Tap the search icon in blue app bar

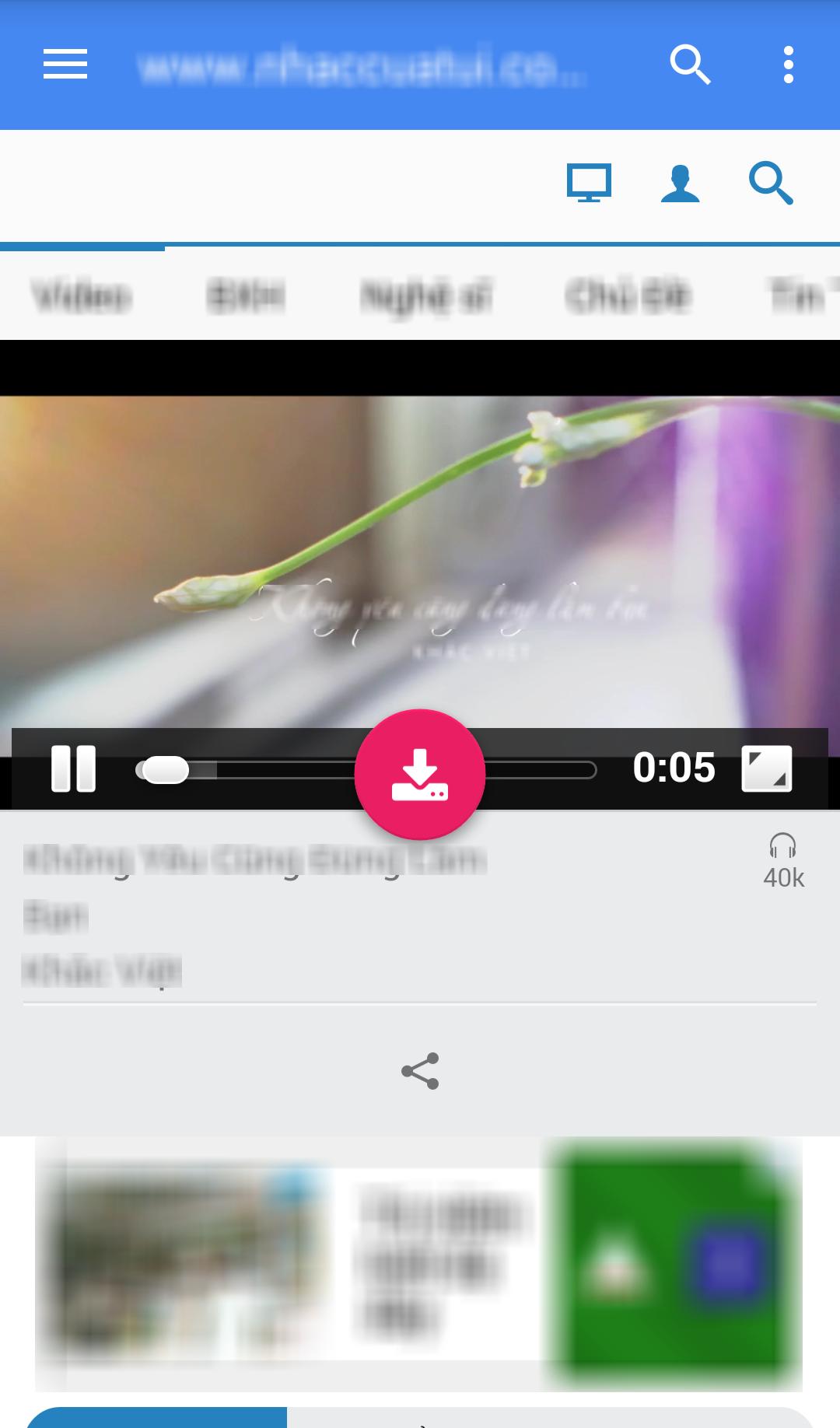690,65
